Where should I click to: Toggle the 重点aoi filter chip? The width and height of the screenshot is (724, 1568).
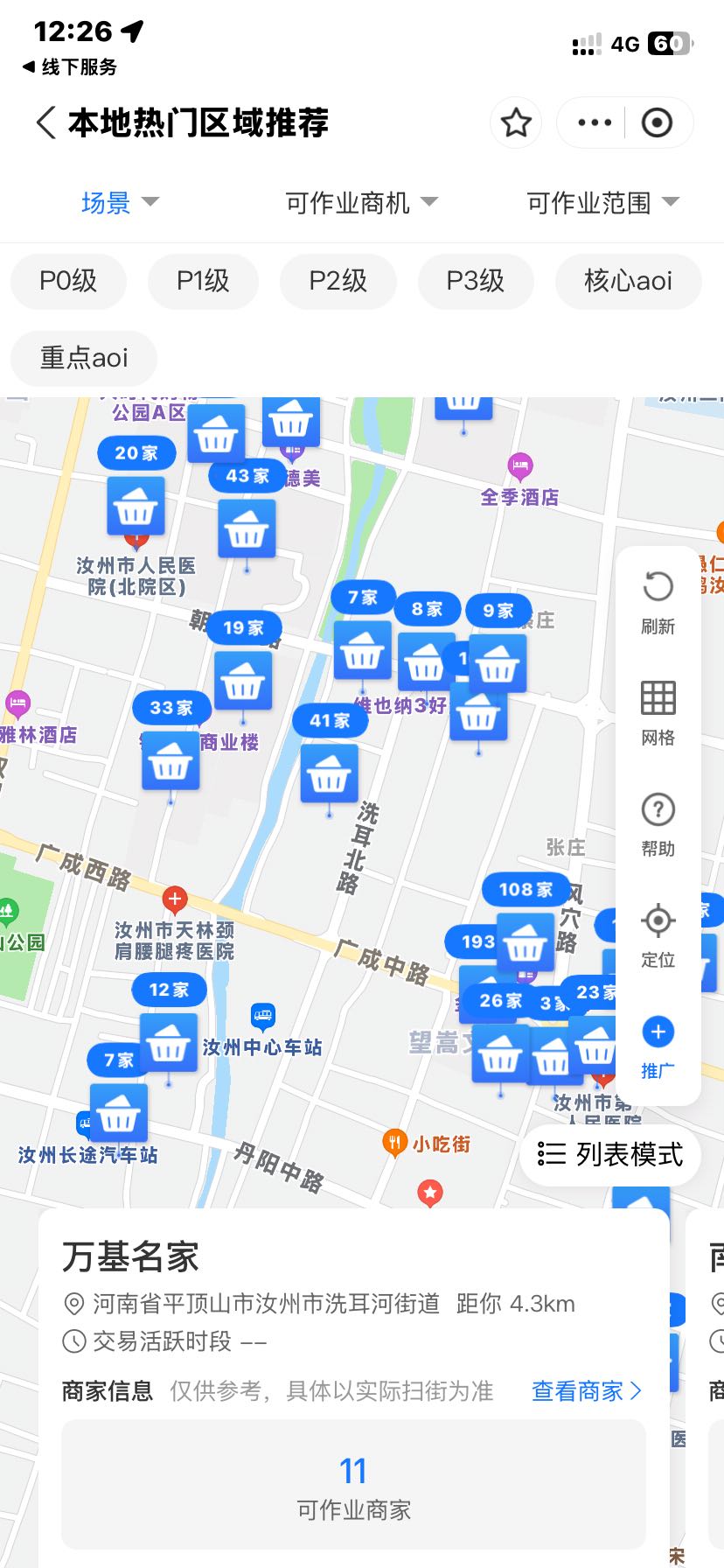tap(83, 358)
